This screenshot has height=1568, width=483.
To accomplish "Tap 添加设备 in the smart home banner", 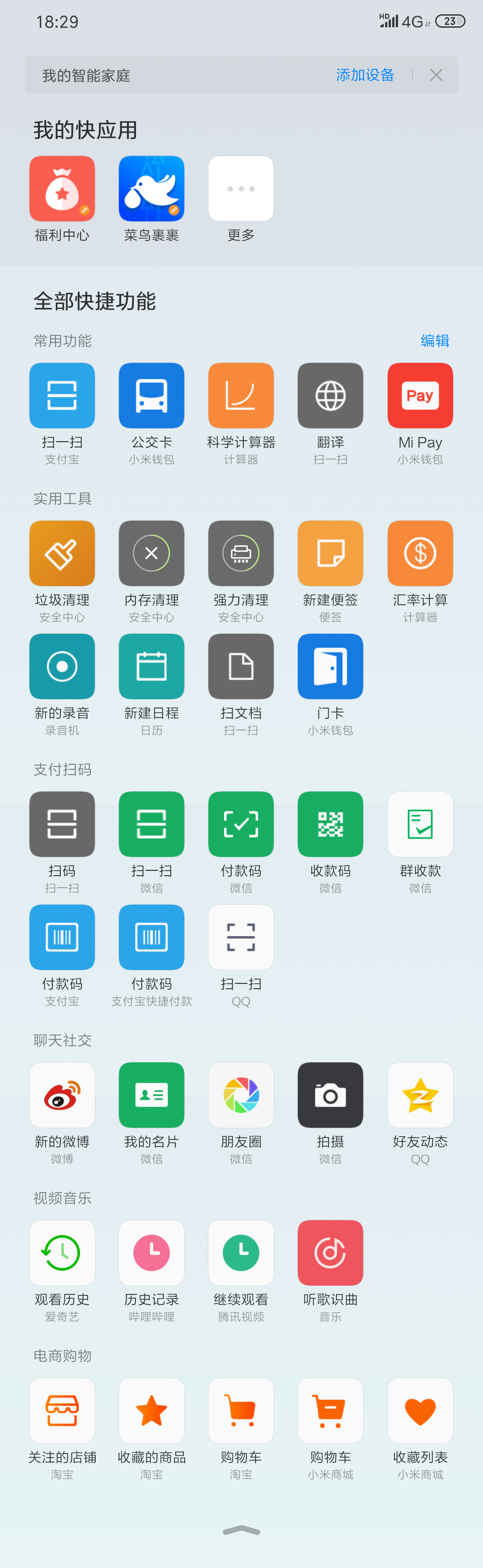I will point(365,75).
